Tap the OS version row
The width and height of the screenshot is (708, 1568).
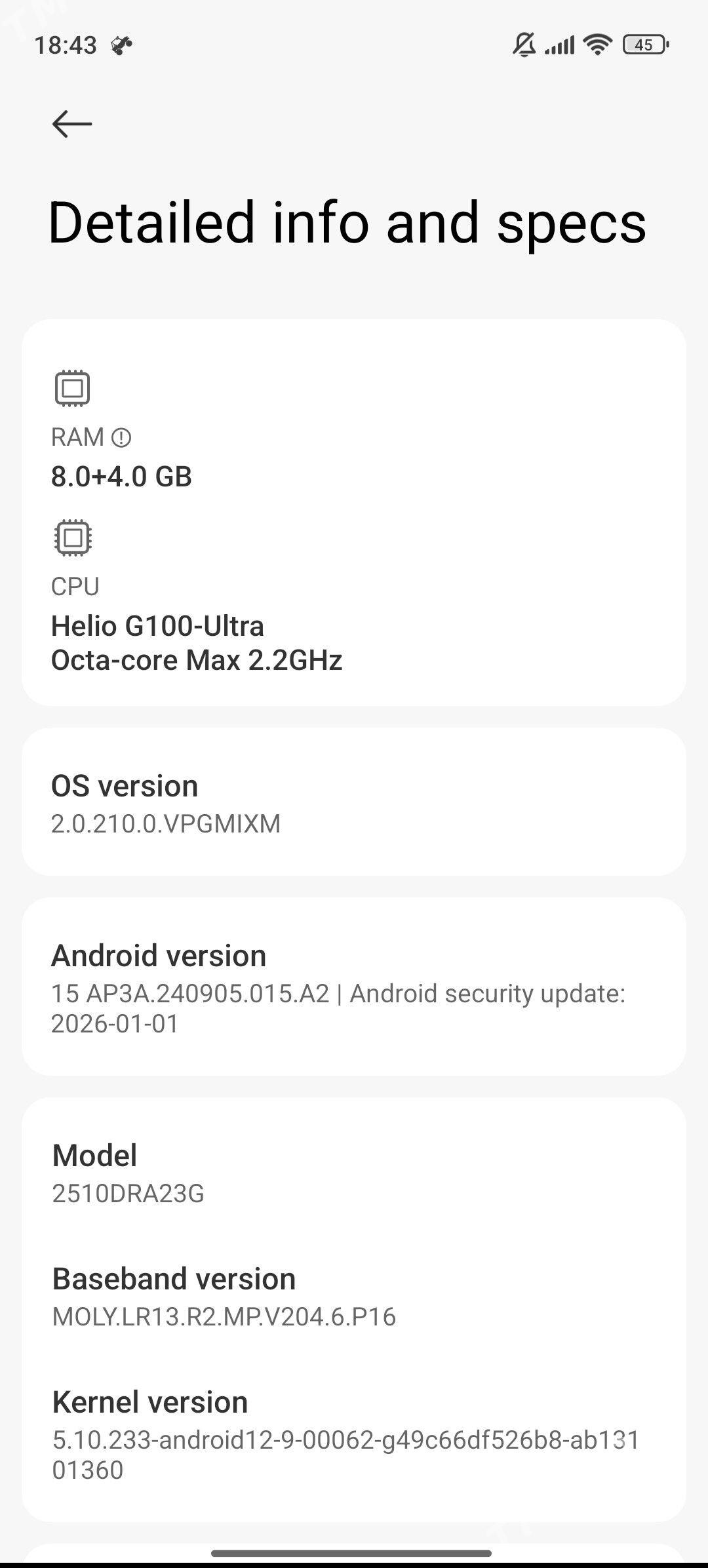[x=354, y=802]
